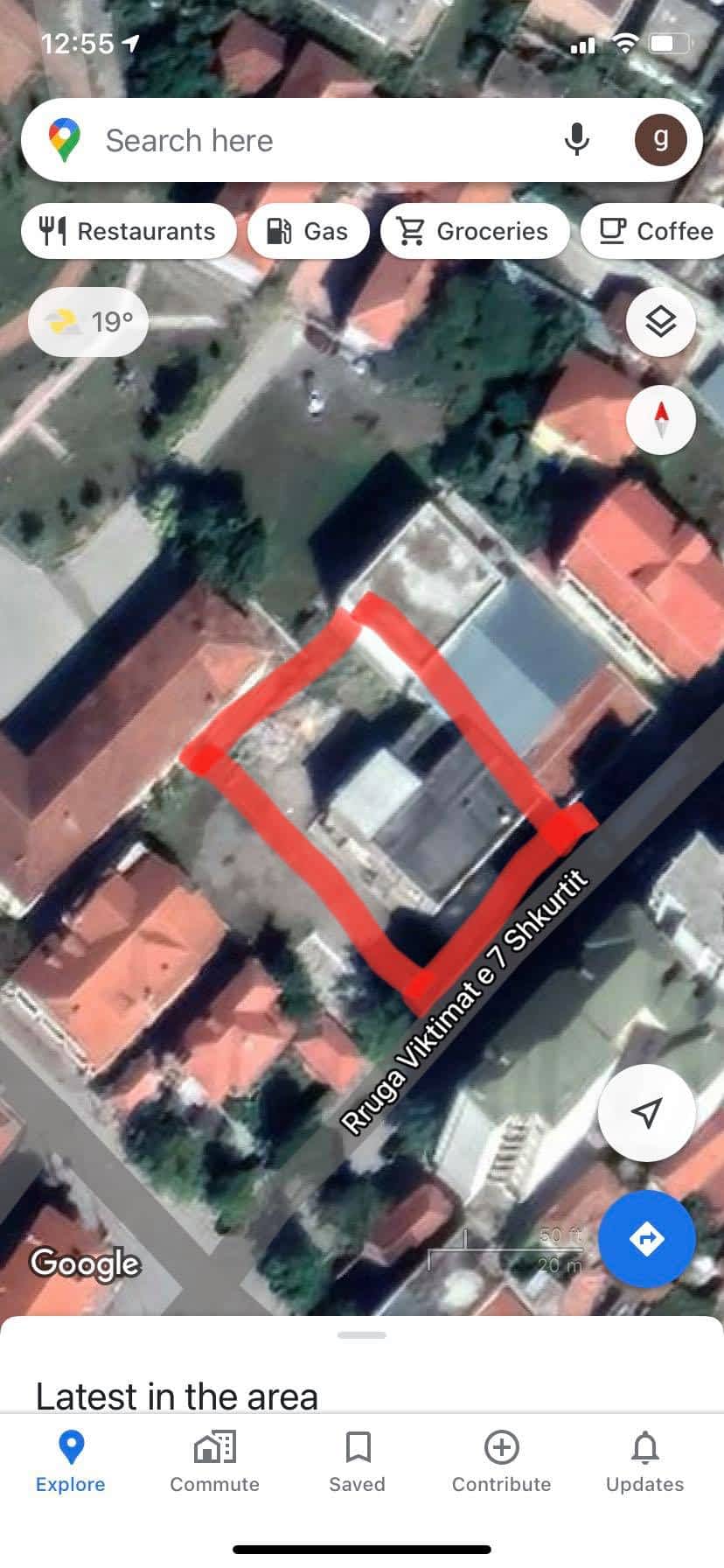
Task: Select the Groceries chip
Action: [474, 231]
